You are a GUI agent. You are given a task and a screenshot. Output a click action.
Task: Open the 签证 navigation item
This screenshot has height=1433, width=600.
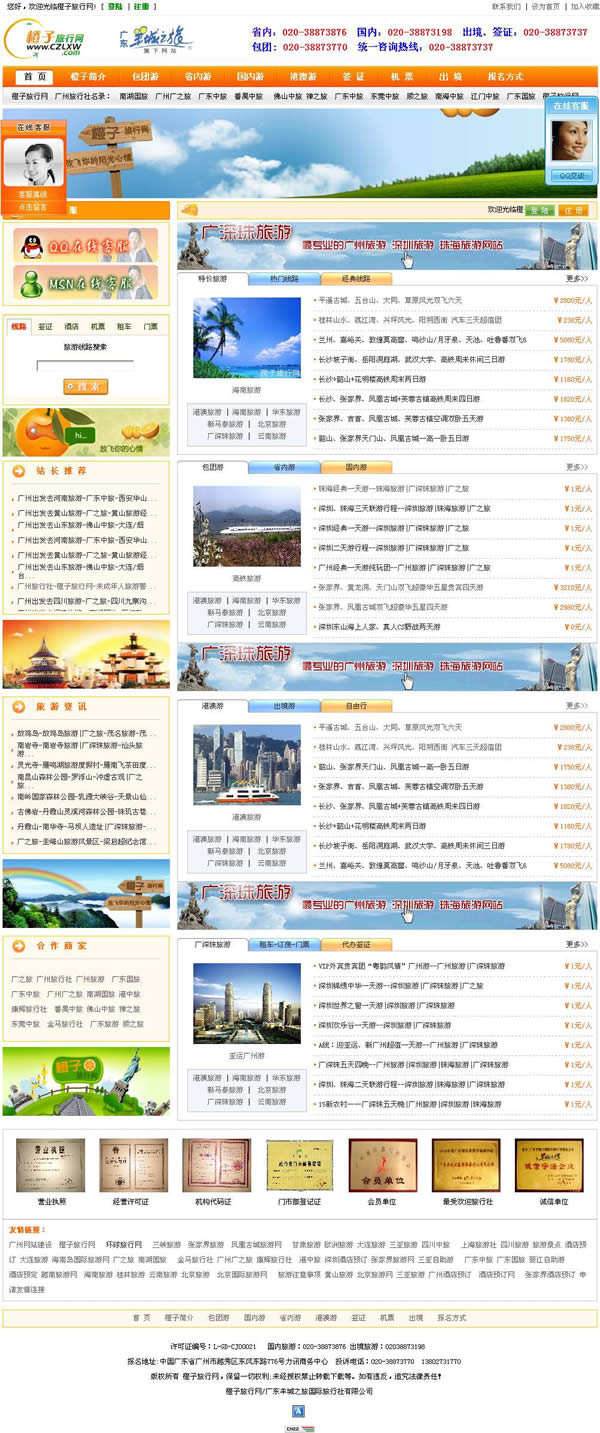(353, 77)
